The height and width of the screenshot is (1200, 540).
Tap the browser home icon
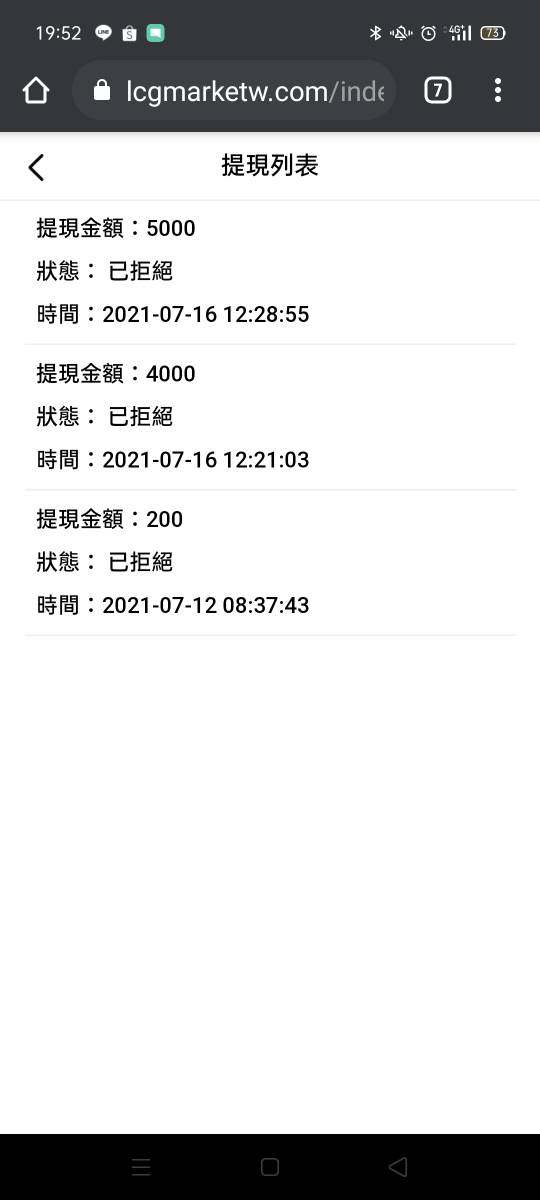coord(36,91)
